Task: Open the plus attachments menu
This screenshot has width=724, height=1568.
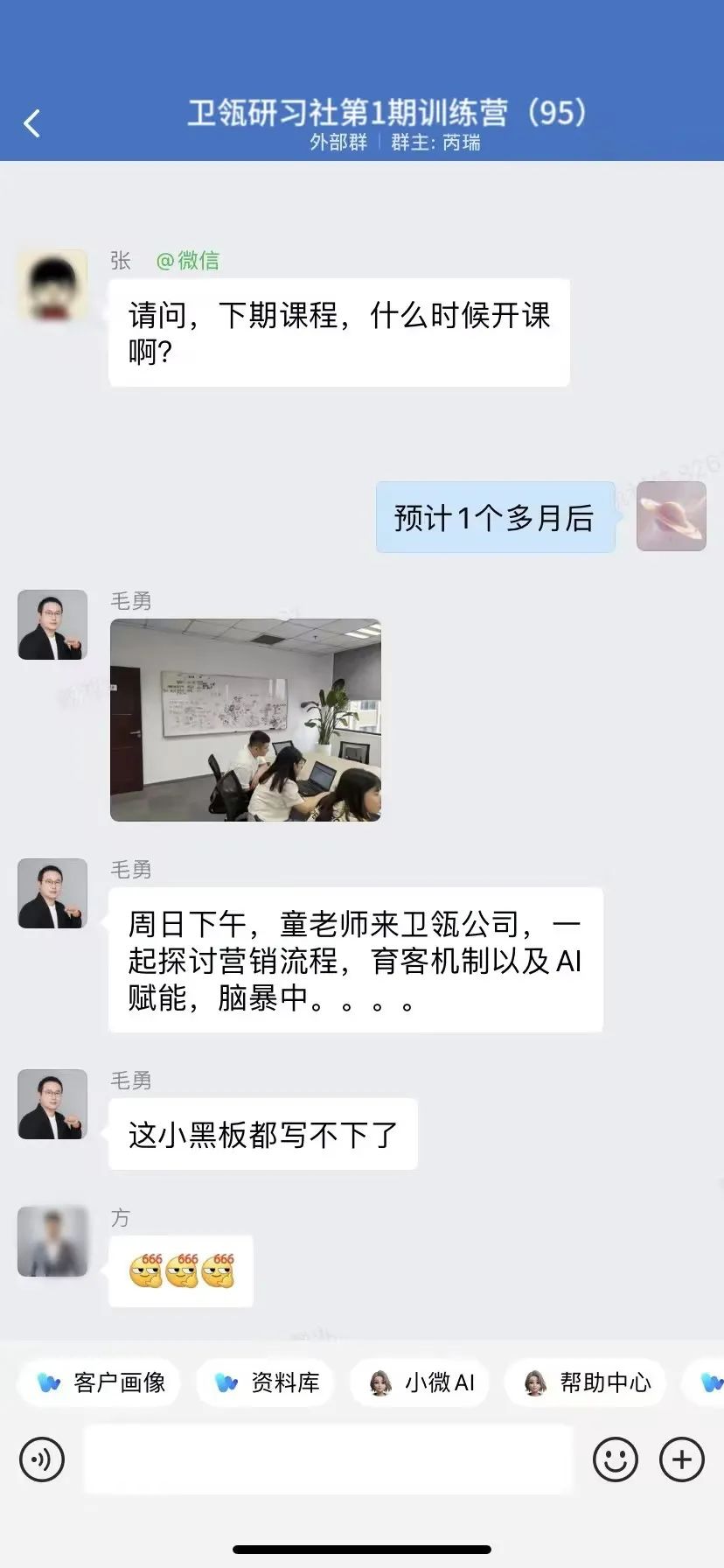Action: [x=682, y=1459]
